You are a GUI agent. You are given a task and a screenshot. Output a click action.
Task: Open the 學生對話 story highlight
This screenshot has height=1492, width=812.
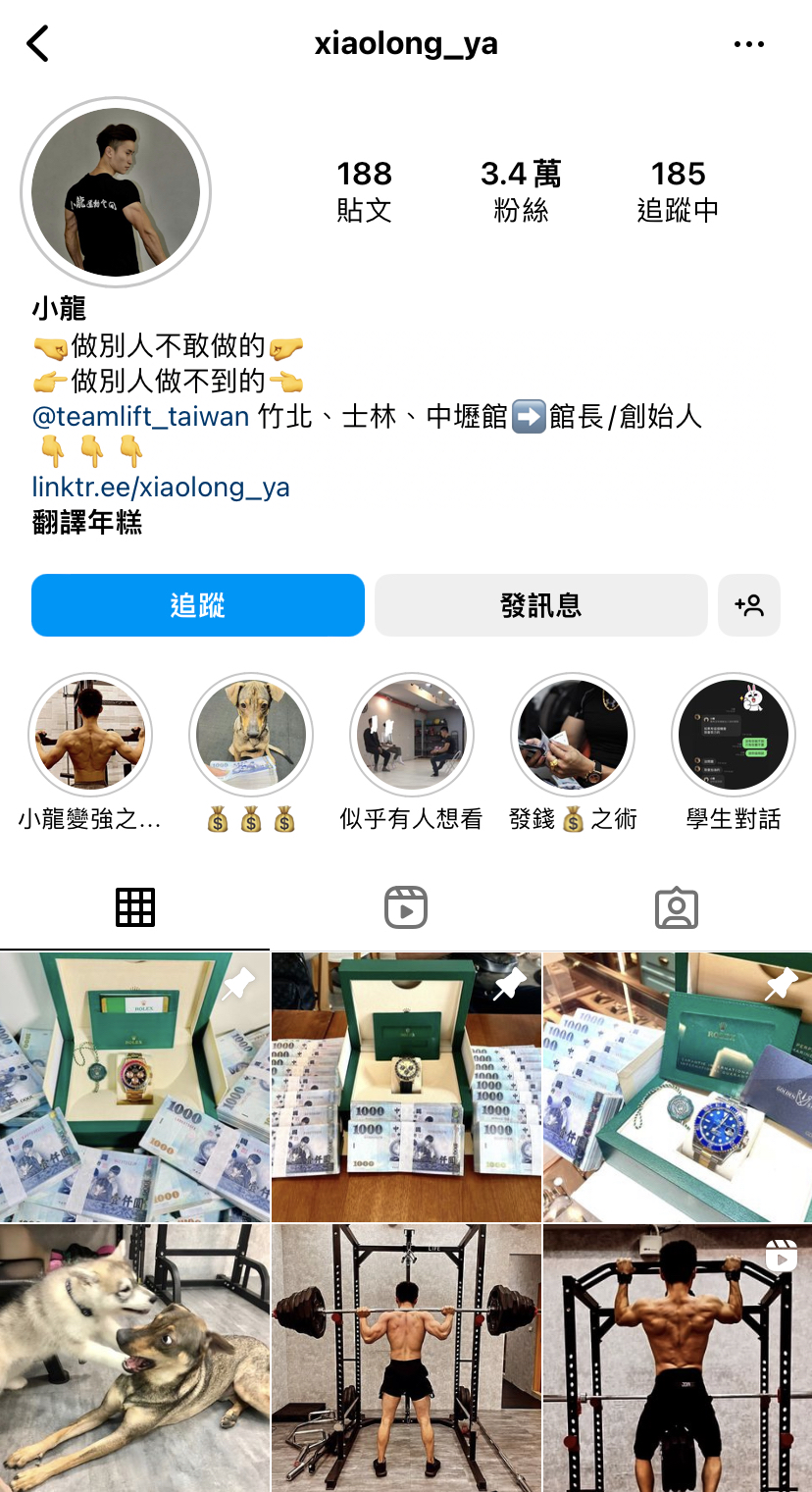click(733, 735)
